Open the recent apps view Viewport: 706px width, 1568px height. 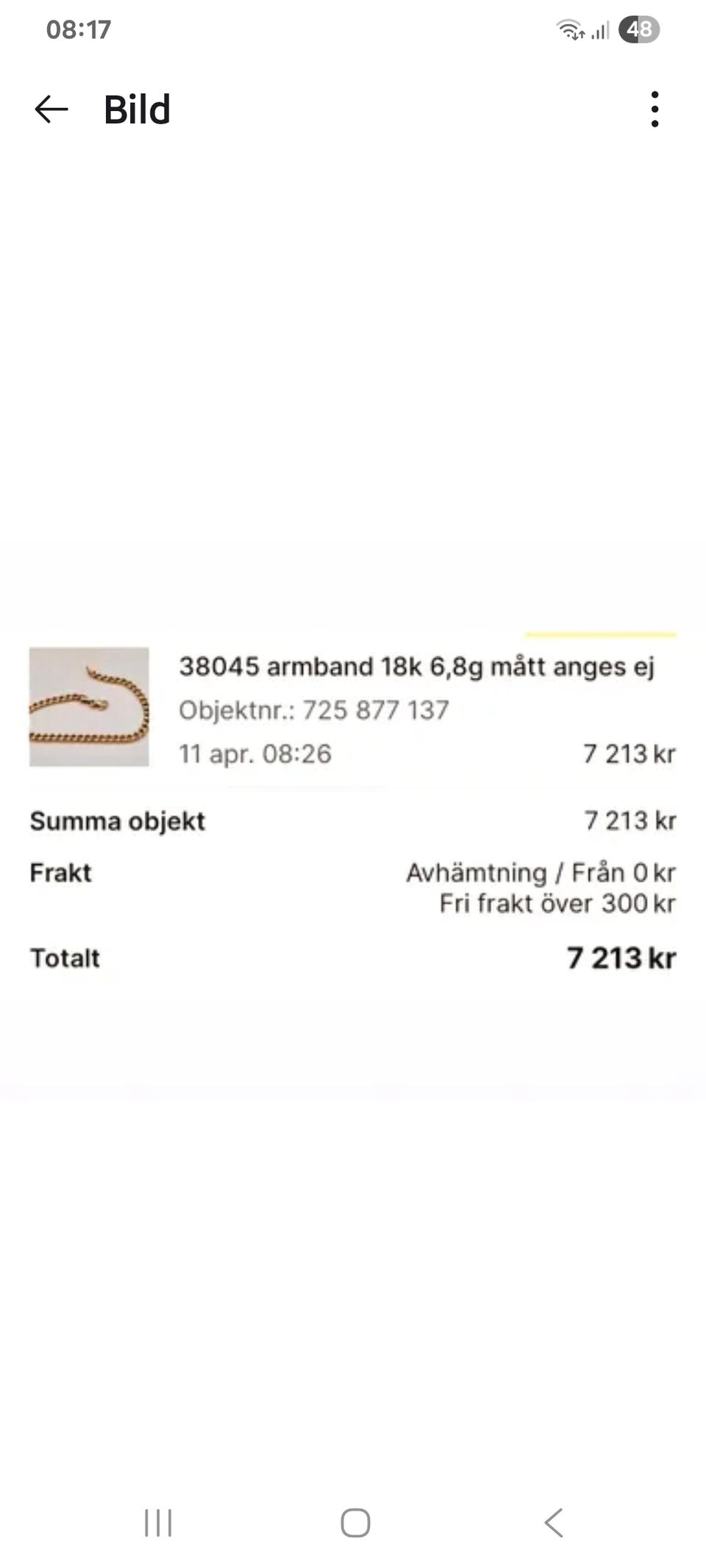tap(158, 1522)
